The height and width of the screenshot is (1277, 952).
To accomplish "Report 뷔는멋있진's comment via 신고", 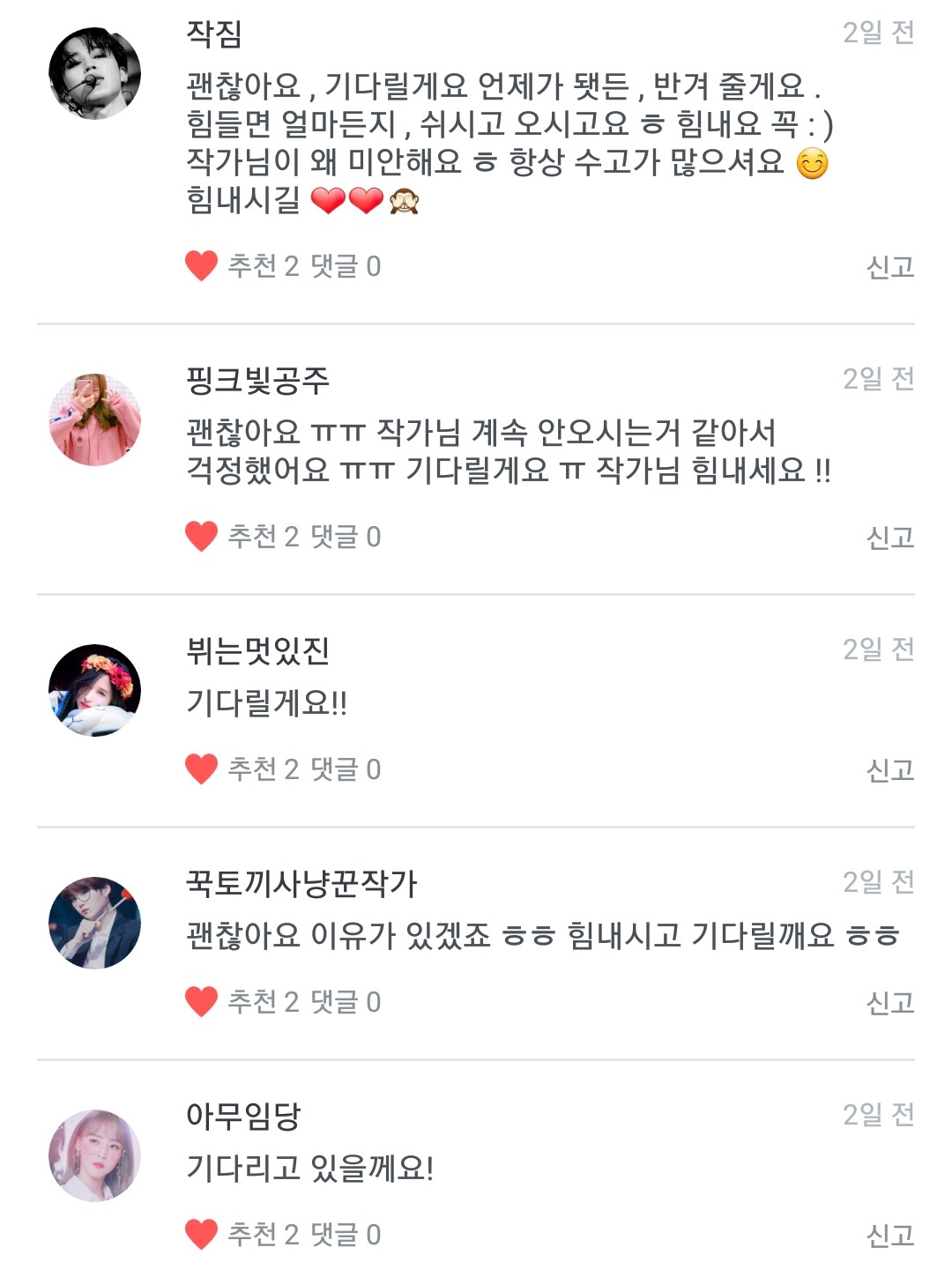I will click(889, 769).
